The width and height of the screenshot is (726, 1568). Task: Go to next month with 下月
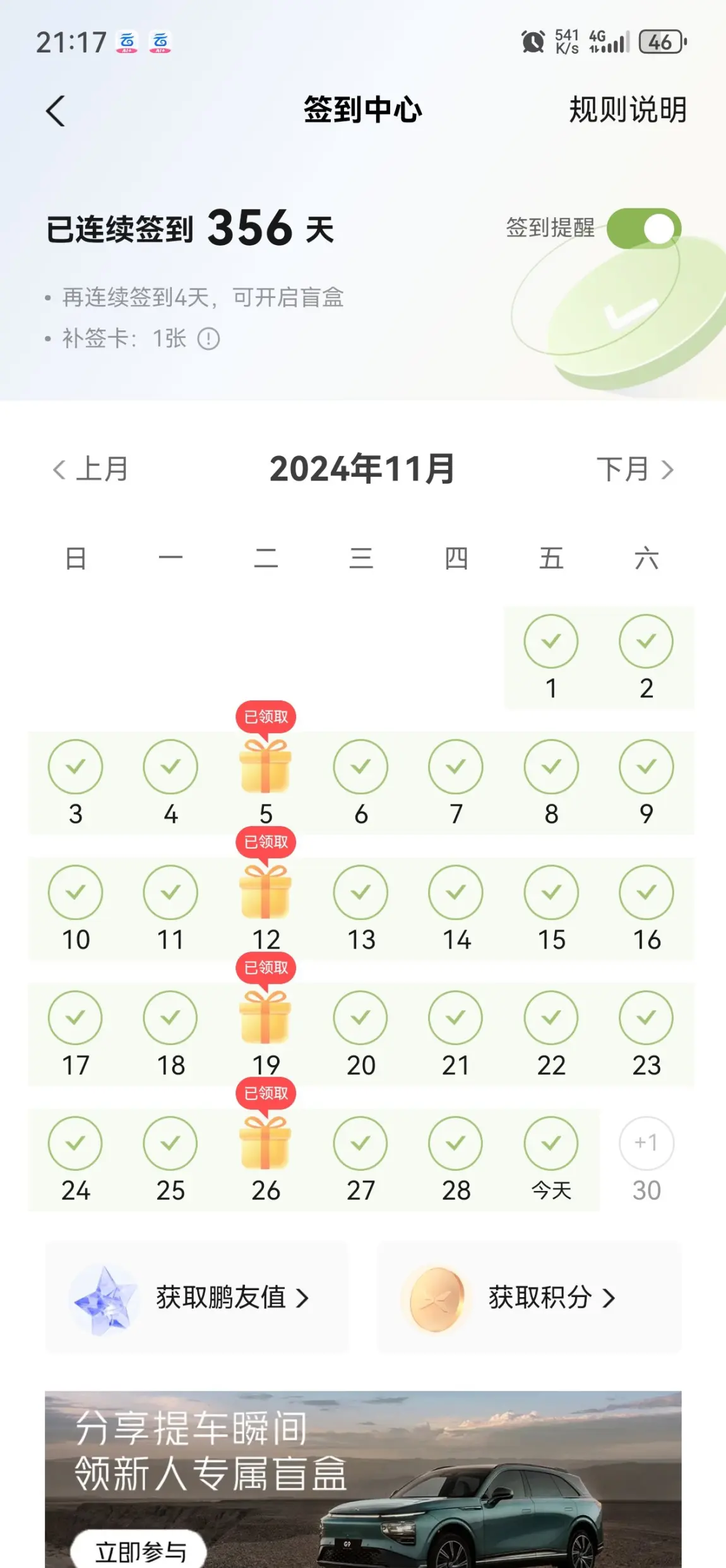point(634,469)
